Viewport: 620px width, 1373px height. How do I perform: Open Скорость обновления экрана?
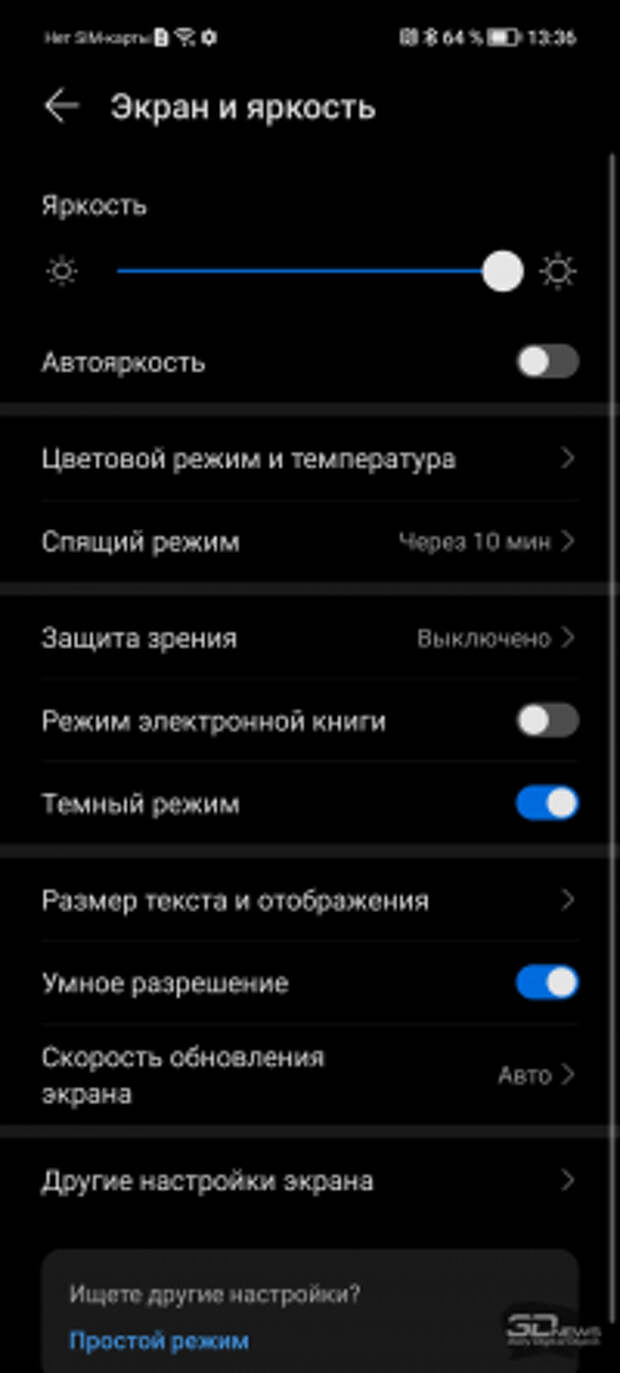point(309,1075)
